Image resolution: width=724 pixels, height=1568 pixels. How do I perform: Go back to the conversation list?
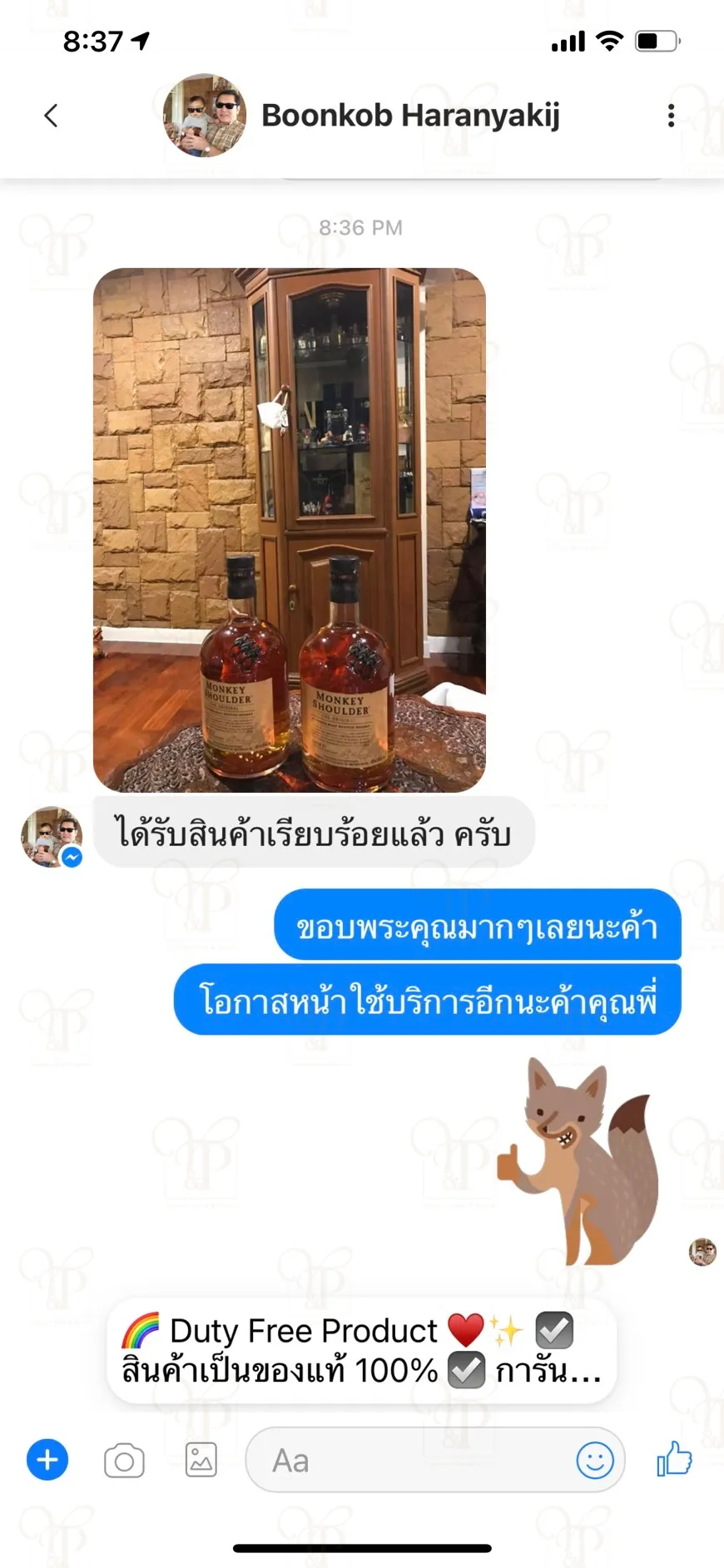coord(51,116)
